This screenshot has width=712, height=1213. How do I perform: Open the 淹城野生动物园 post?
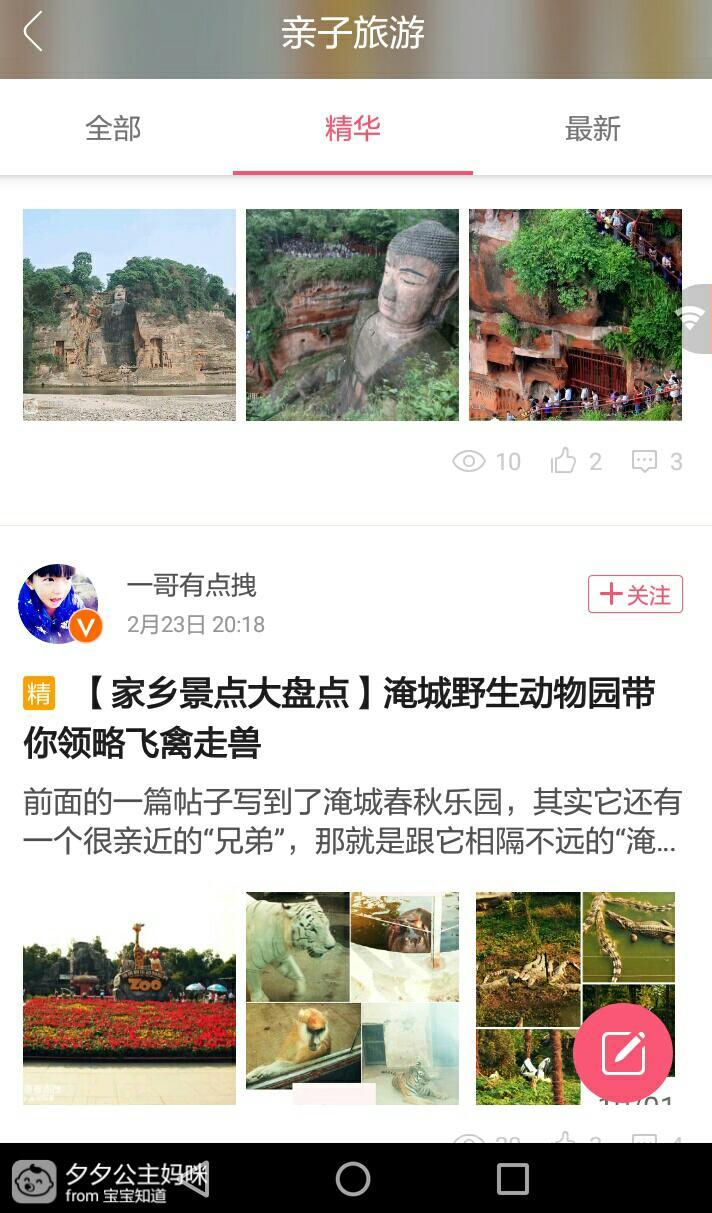coord(340,717)
